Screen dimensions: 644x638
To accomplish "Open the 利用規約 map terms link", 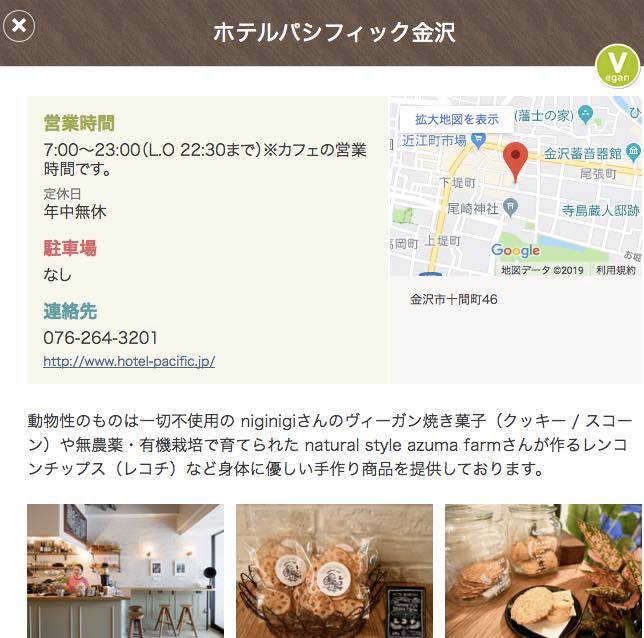I will coord(615,270).
